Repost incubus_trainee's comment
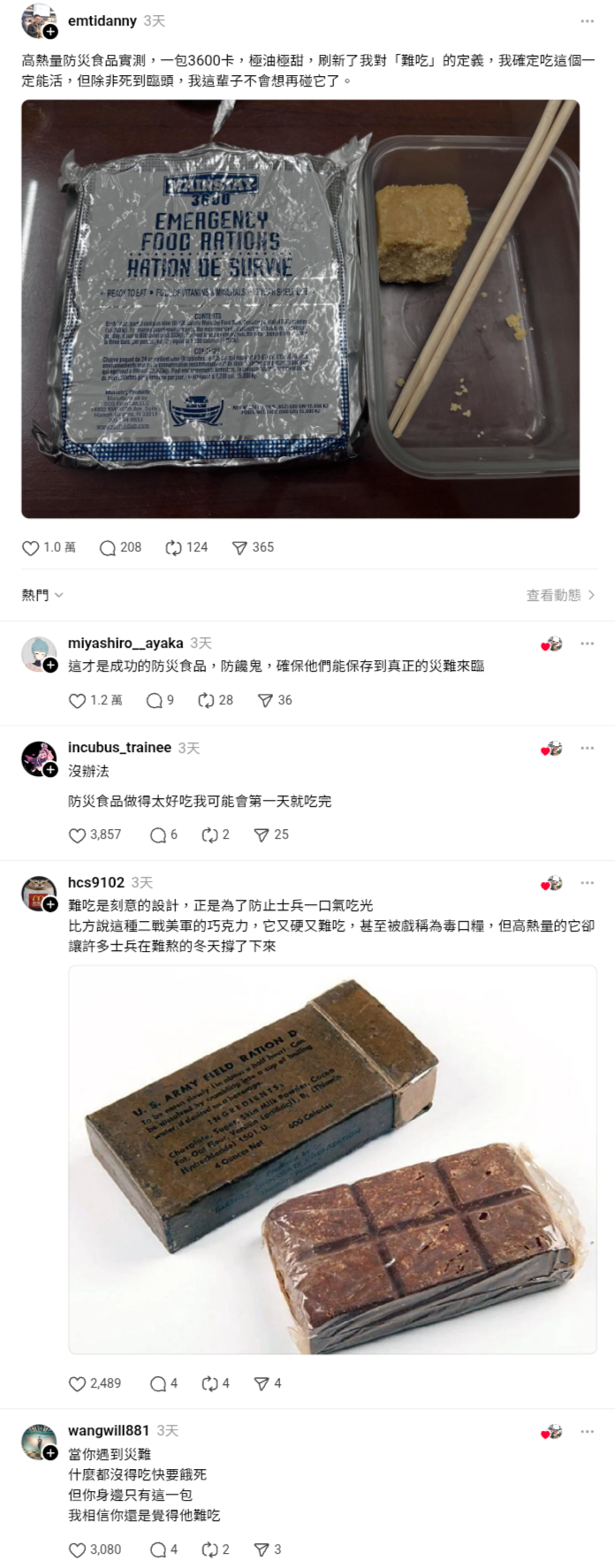Image resolution: width=615 pixels, height=1568 pixels. (209, 835)
